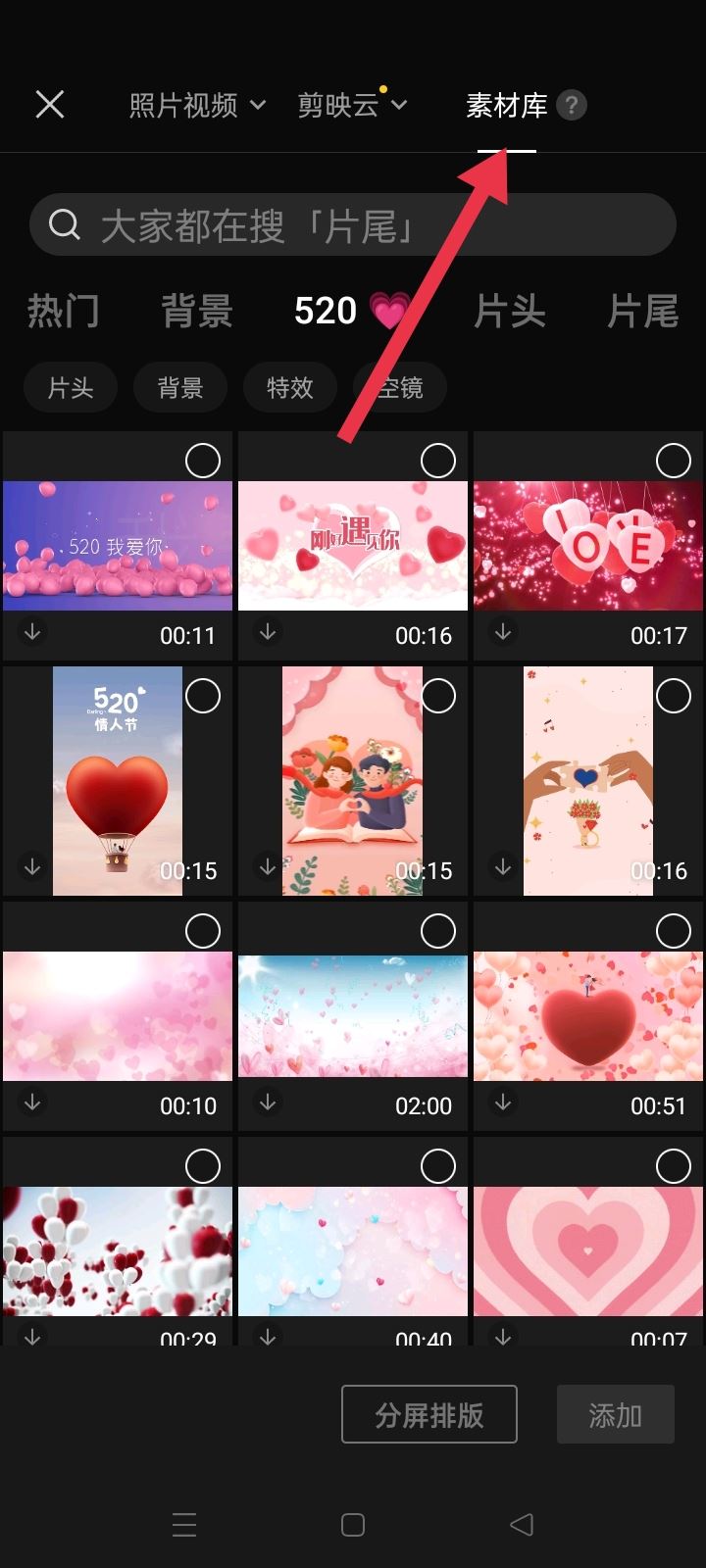Download the LOVE balloons 00:17 clip

tap(503, 633)
